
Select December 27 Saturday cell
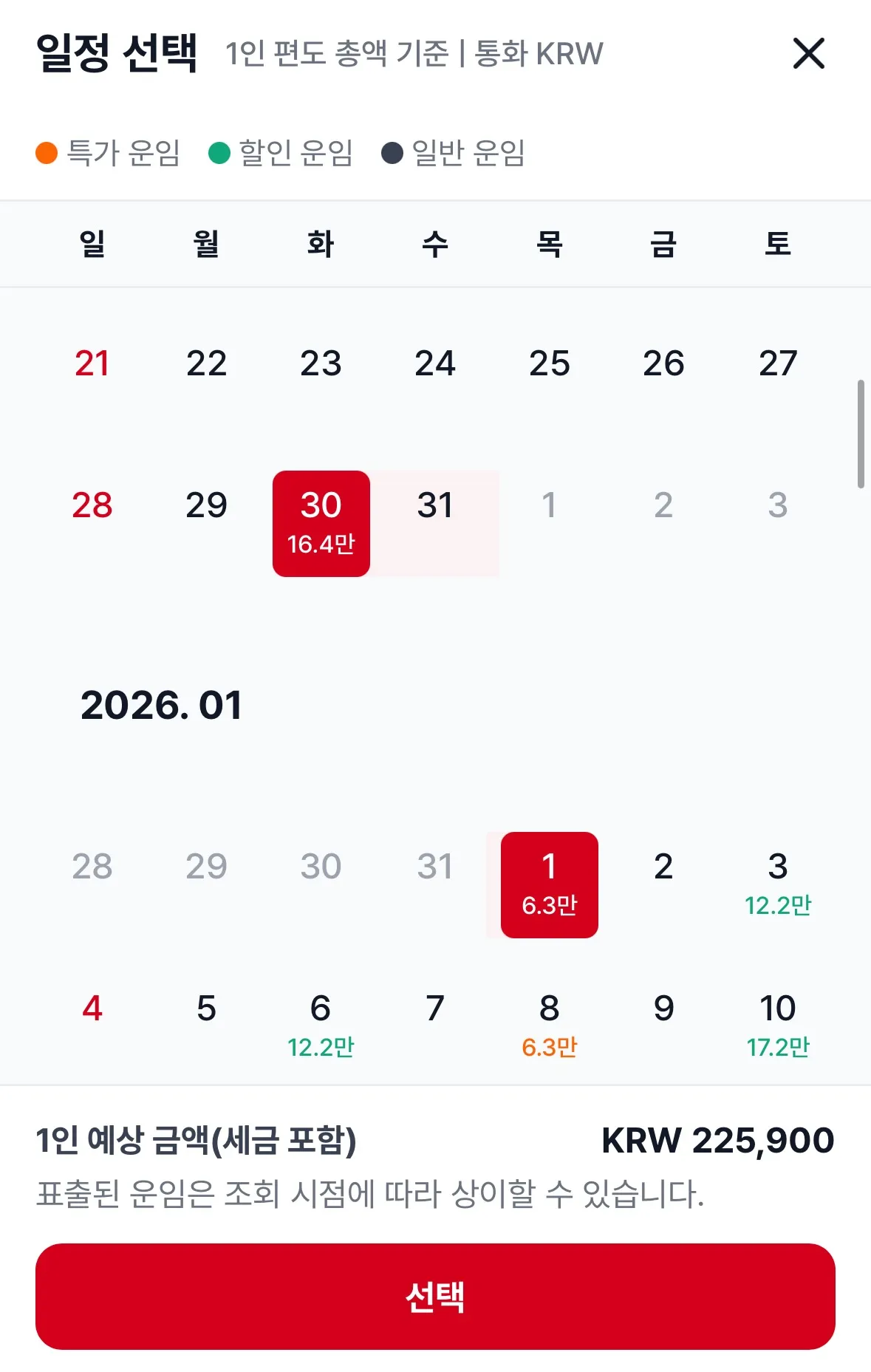pos(777,364)
